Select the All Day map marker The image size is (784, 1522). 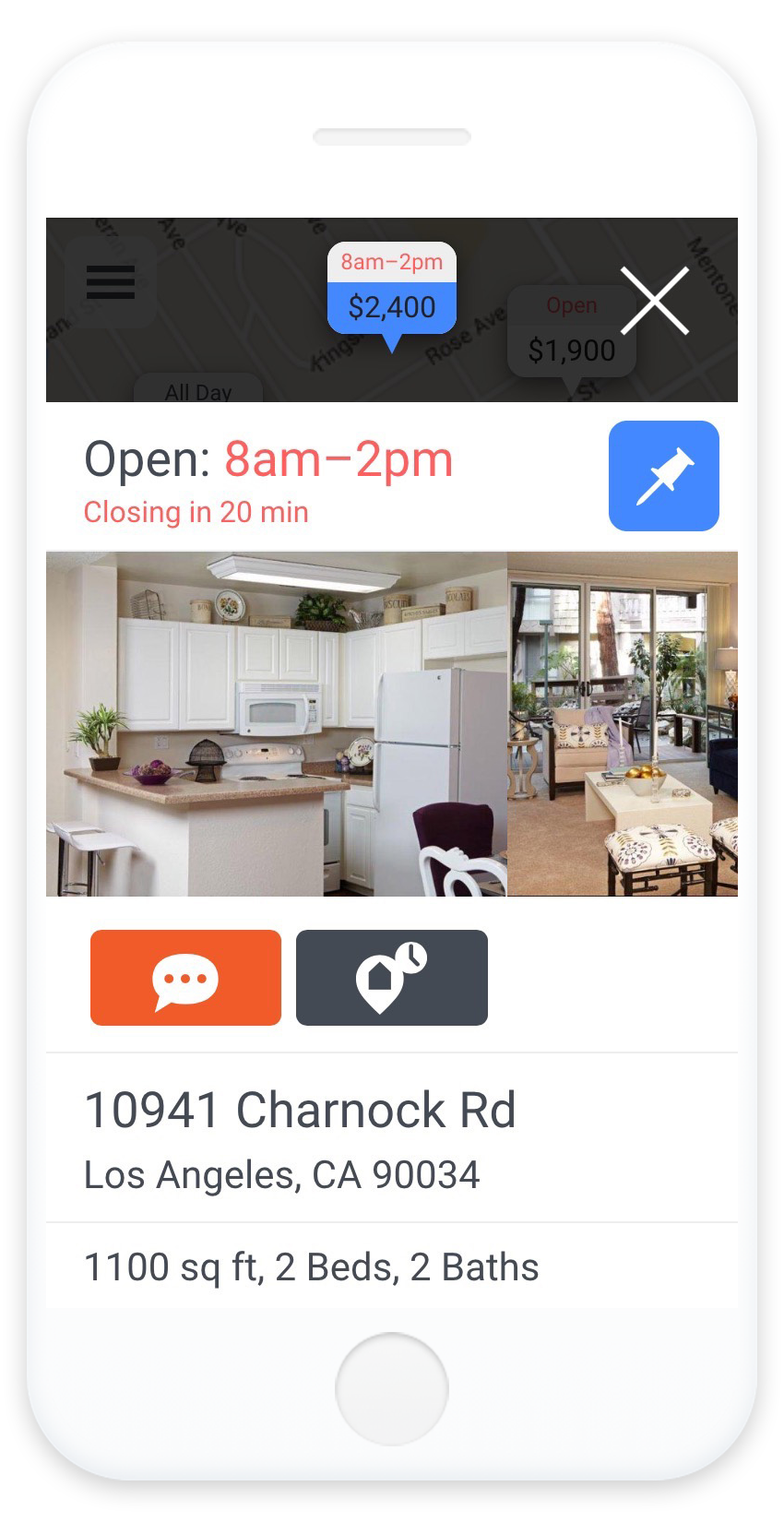[x=198, y=391]
